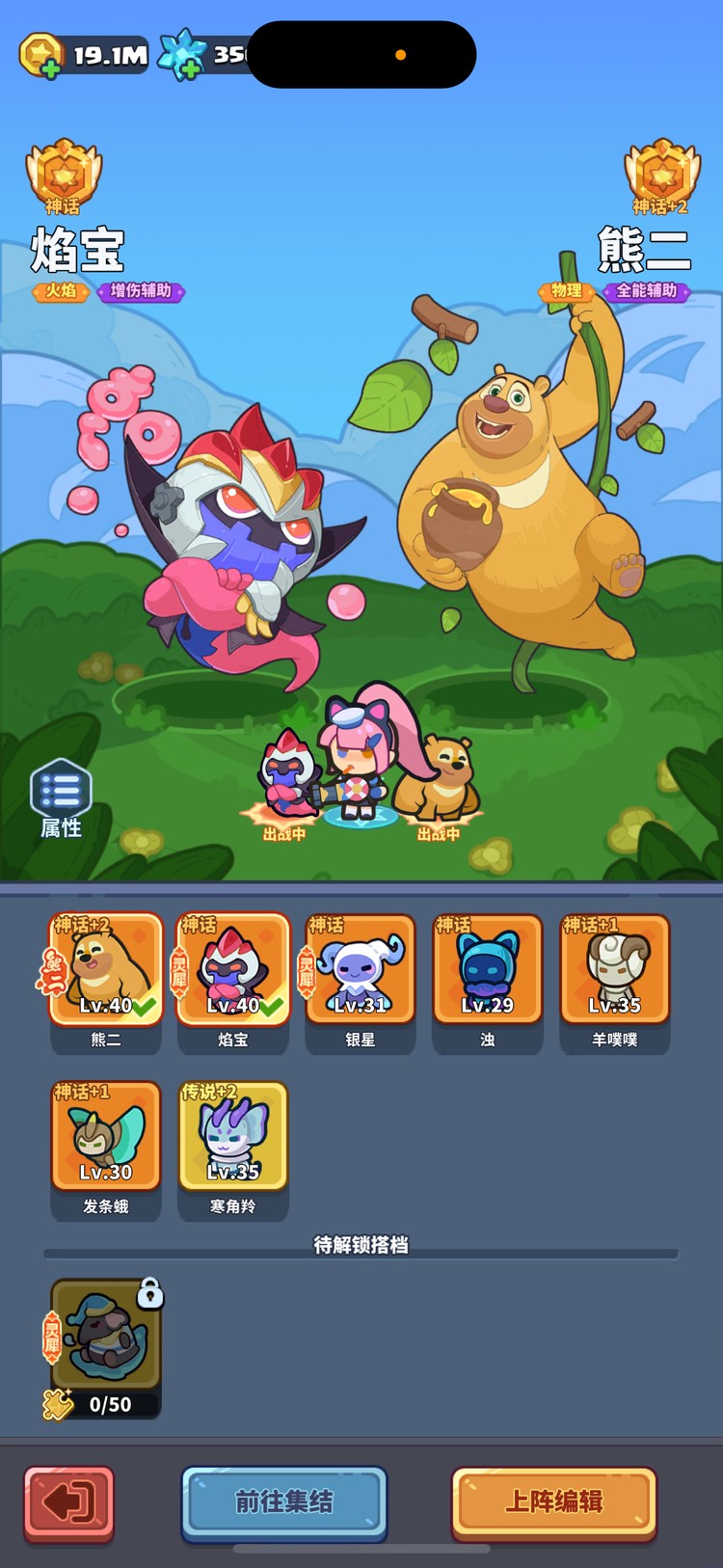Select the 熊二 partner card

106,971
